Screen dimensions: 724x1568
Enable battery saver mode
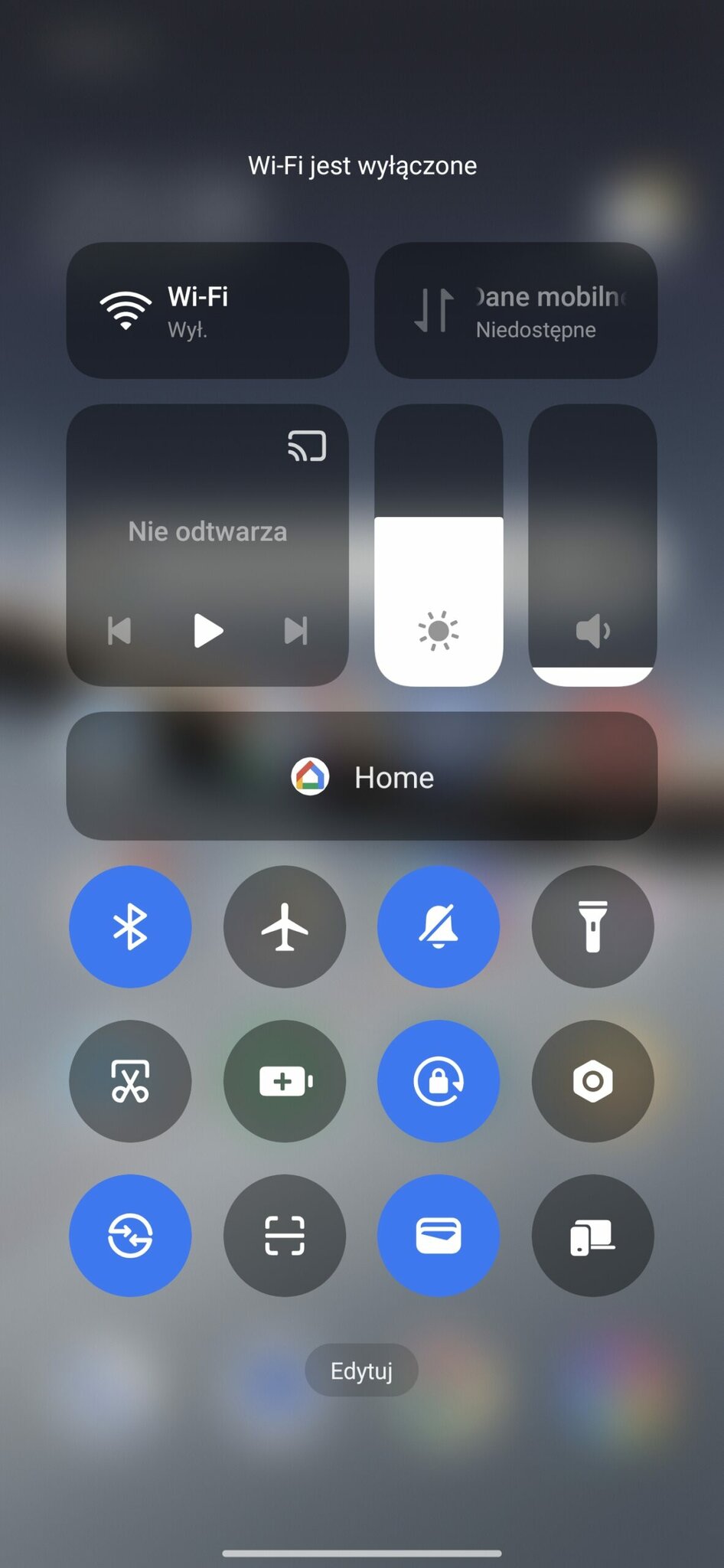coord(285,1081)
